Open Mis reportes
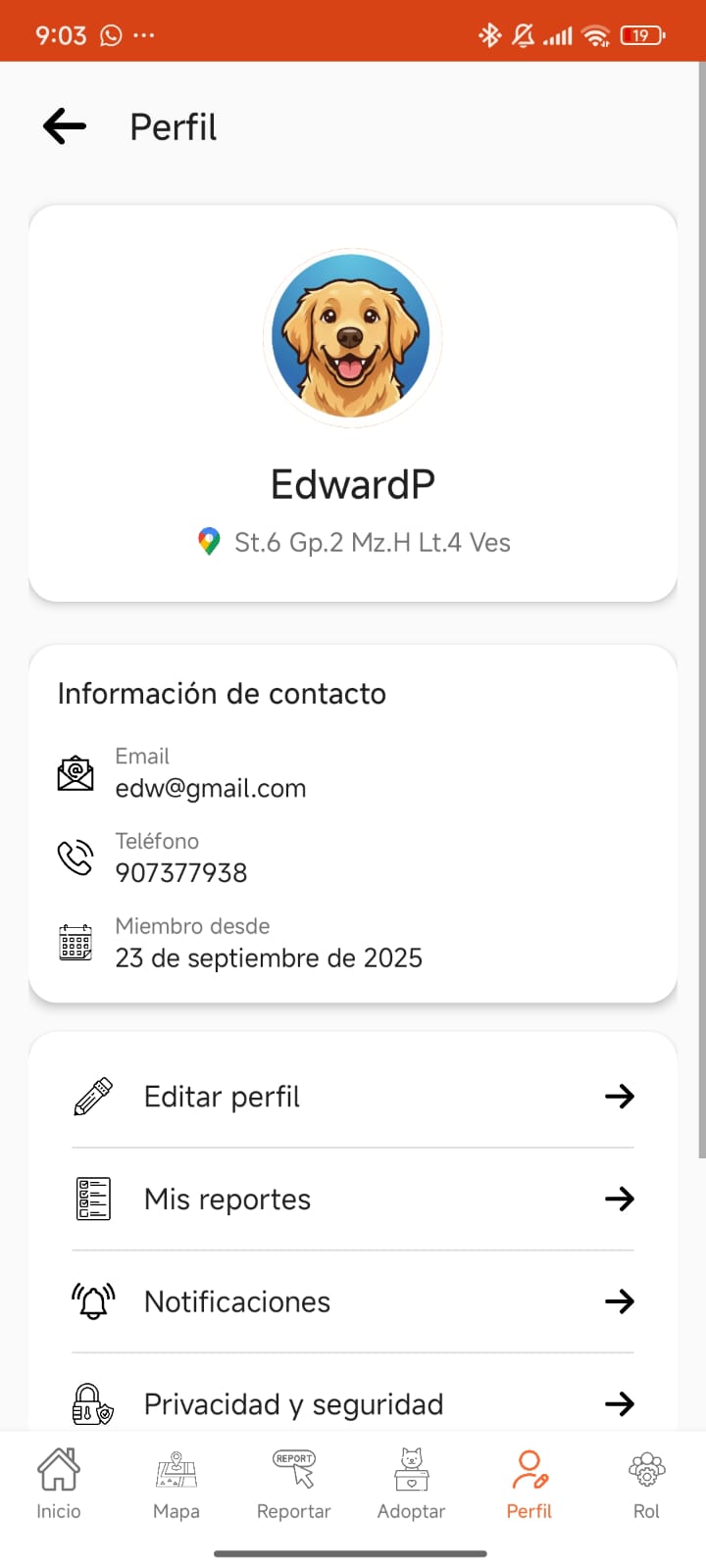The width and height of the screenshot is (706, 1568). [353, 1200]
